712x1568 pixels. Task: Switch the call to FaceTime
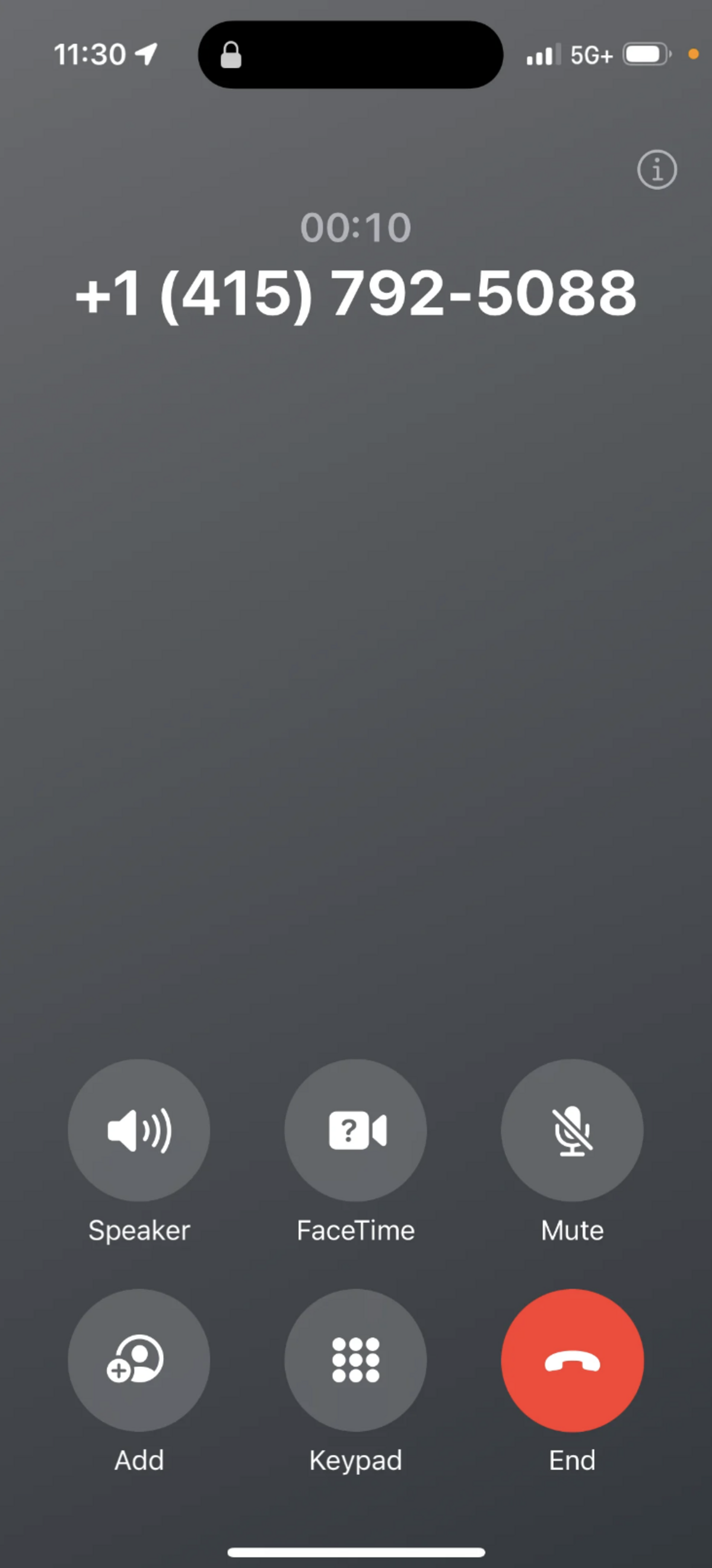tap(355, 1130)
